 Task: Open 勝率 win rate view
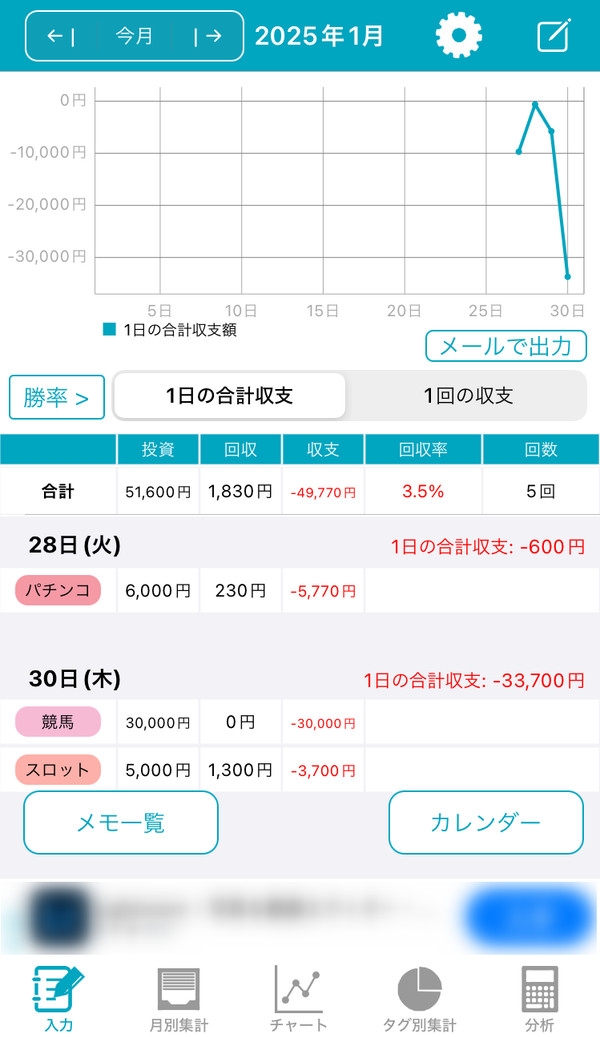pos(57,397)
